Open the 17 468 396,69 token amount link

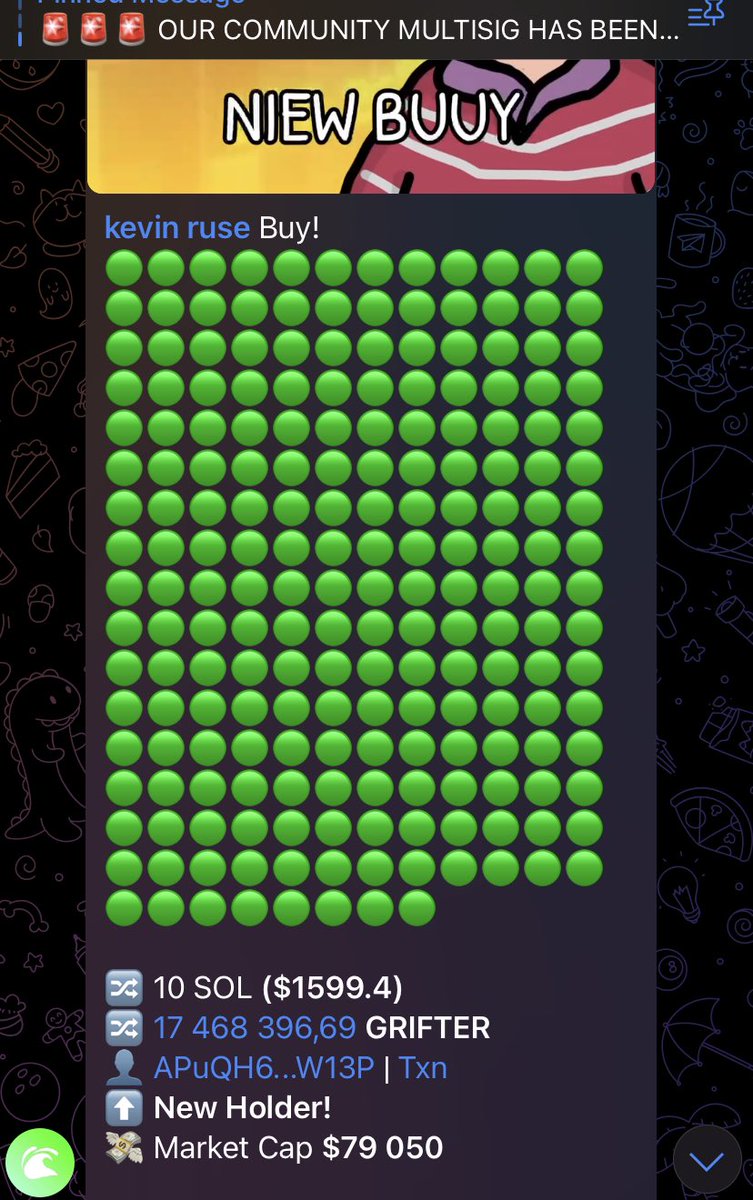[254, 1028]
